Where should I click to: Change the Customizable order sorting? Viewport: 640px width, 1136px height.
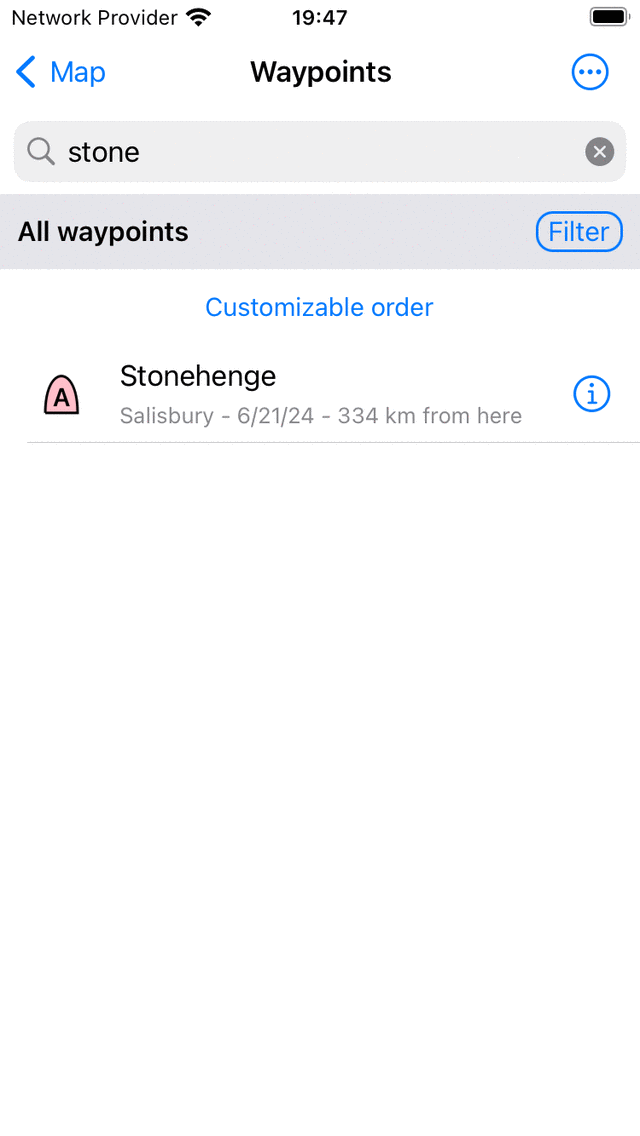[319, 307]
